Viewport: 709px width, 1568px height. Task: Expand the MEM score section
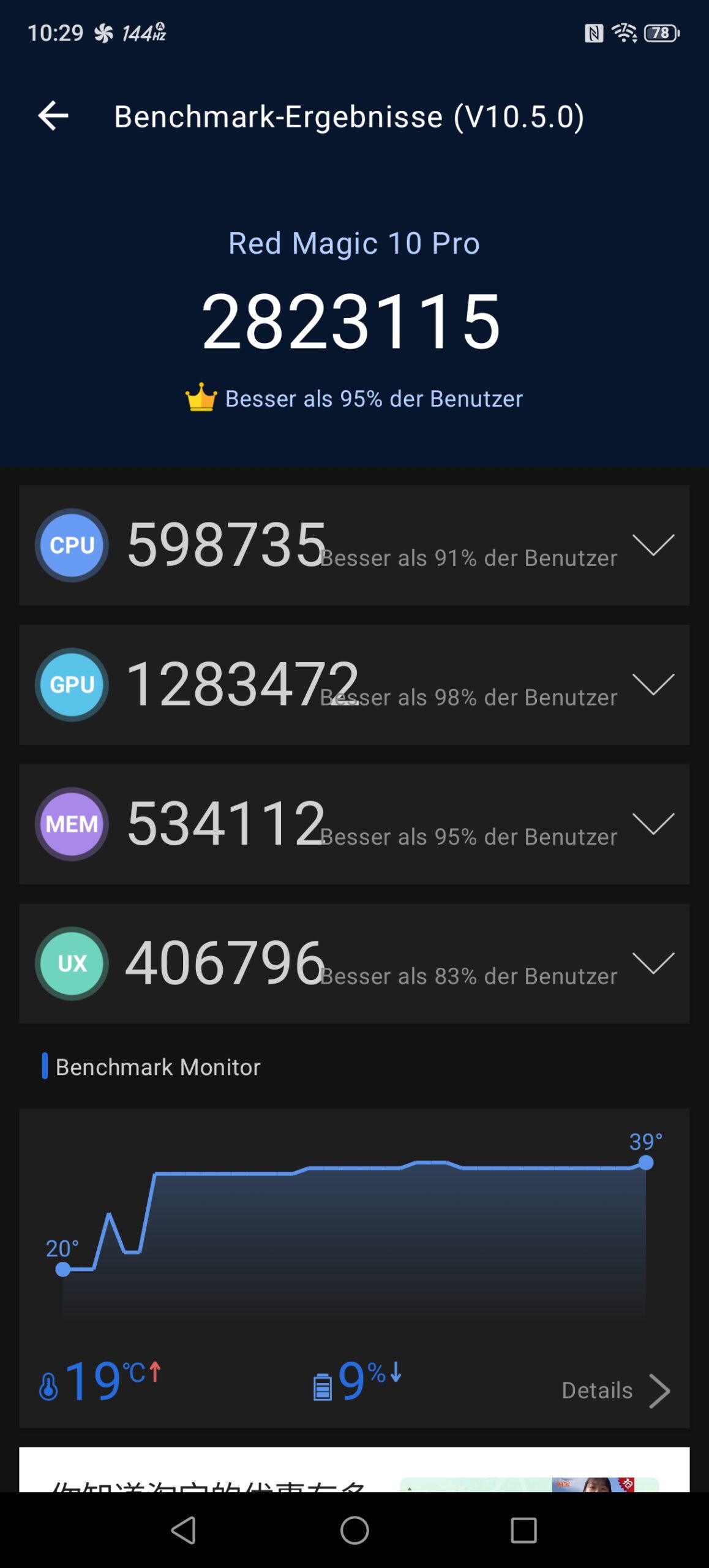(x=653, y=824)
